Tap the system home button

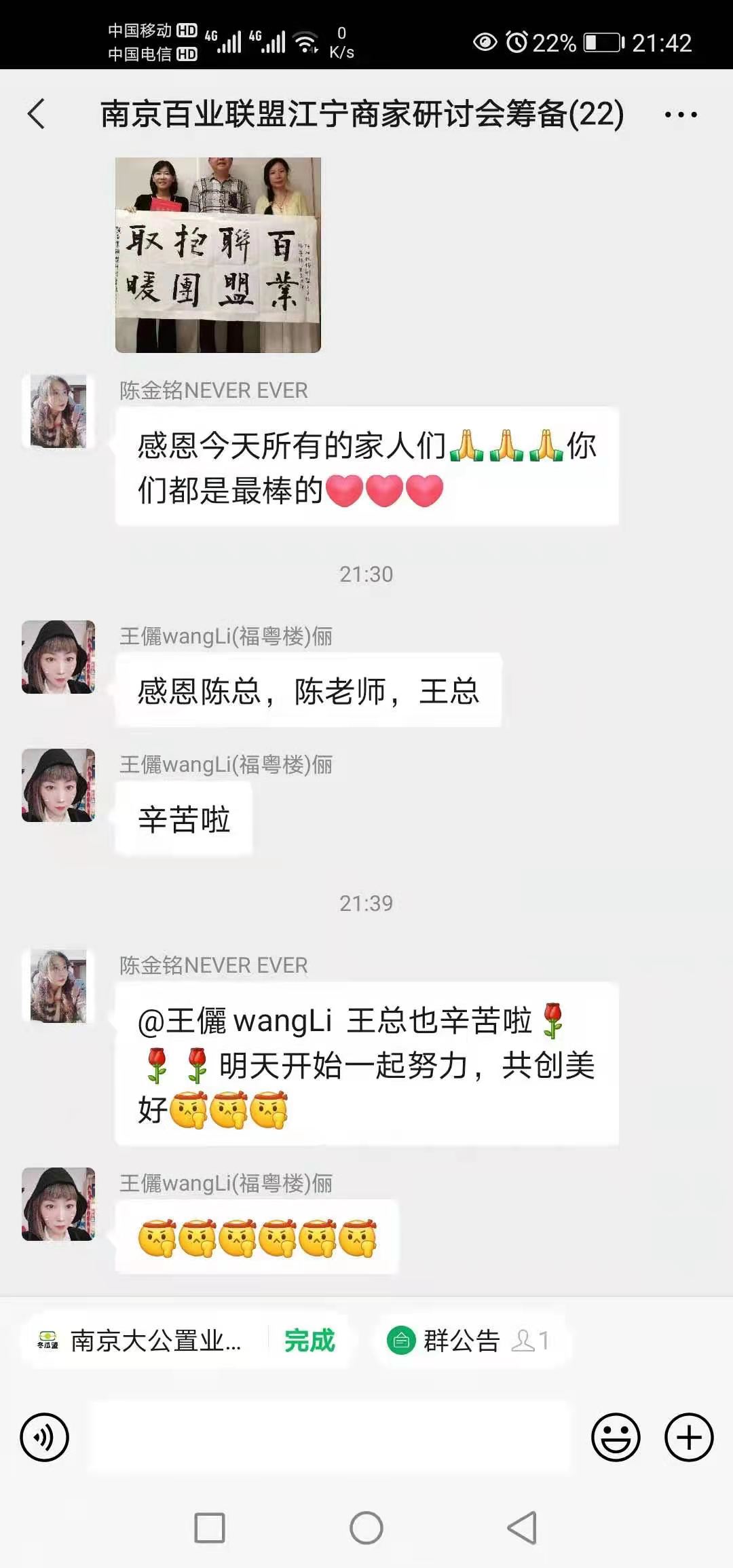(x=366, y=1528)
